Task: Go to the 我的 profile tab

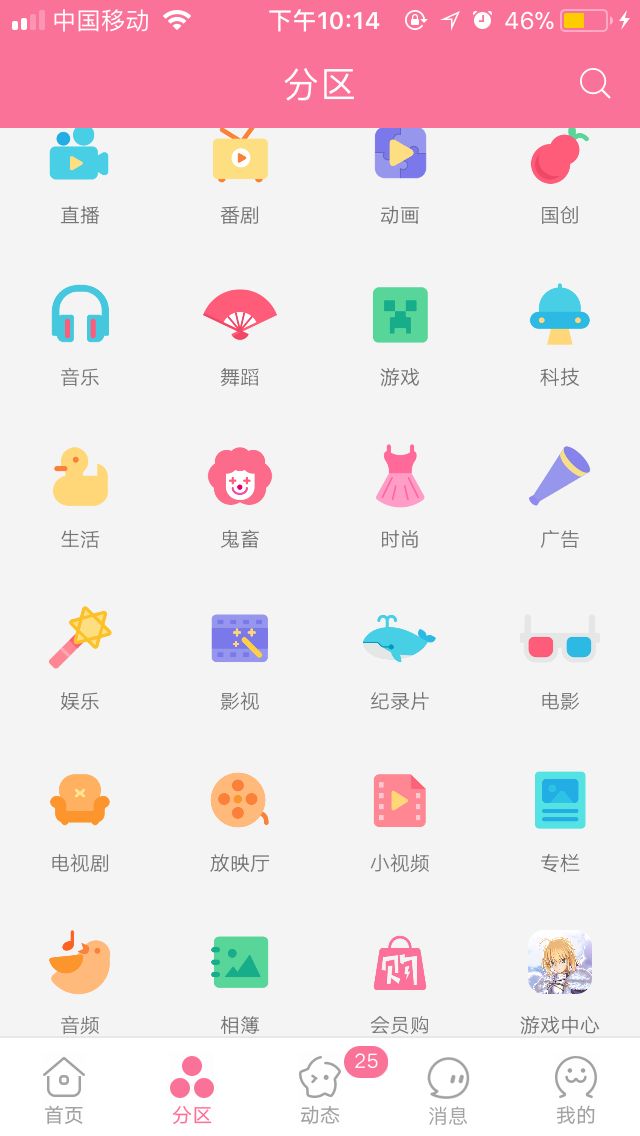Action: (576, 1090)
